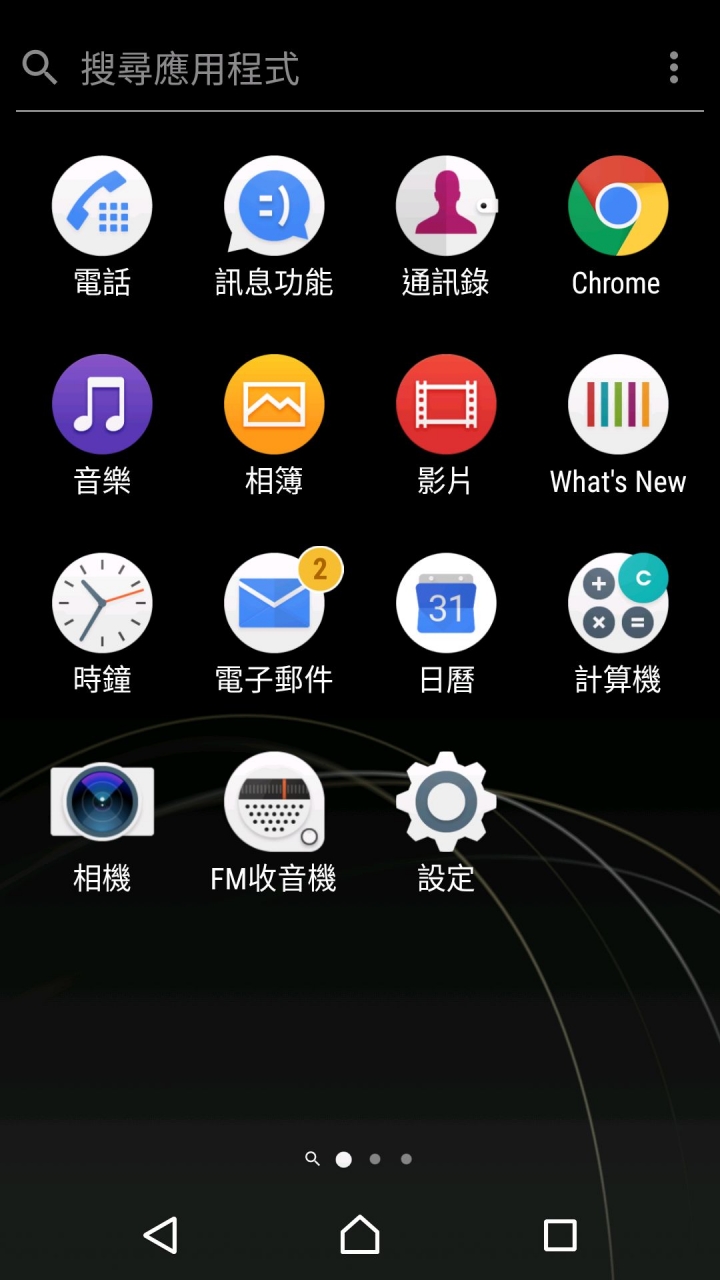Open 設定 settings
Image resolution: width=720 pixels, height=1280 pixels.
pyautogui.click(x=446, y=801)
